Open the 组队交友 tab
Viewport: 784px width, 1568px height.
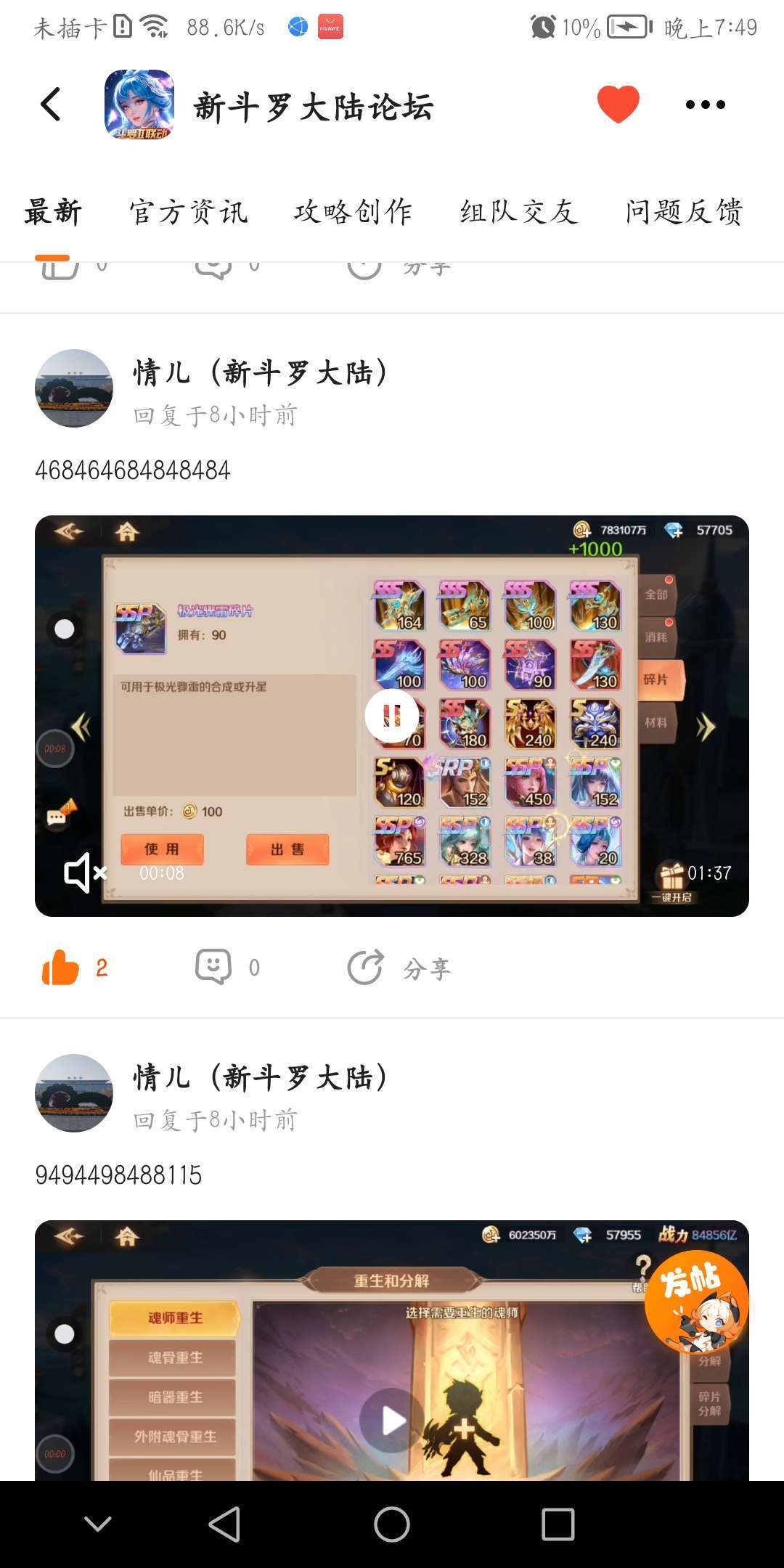tap(518, 212)
